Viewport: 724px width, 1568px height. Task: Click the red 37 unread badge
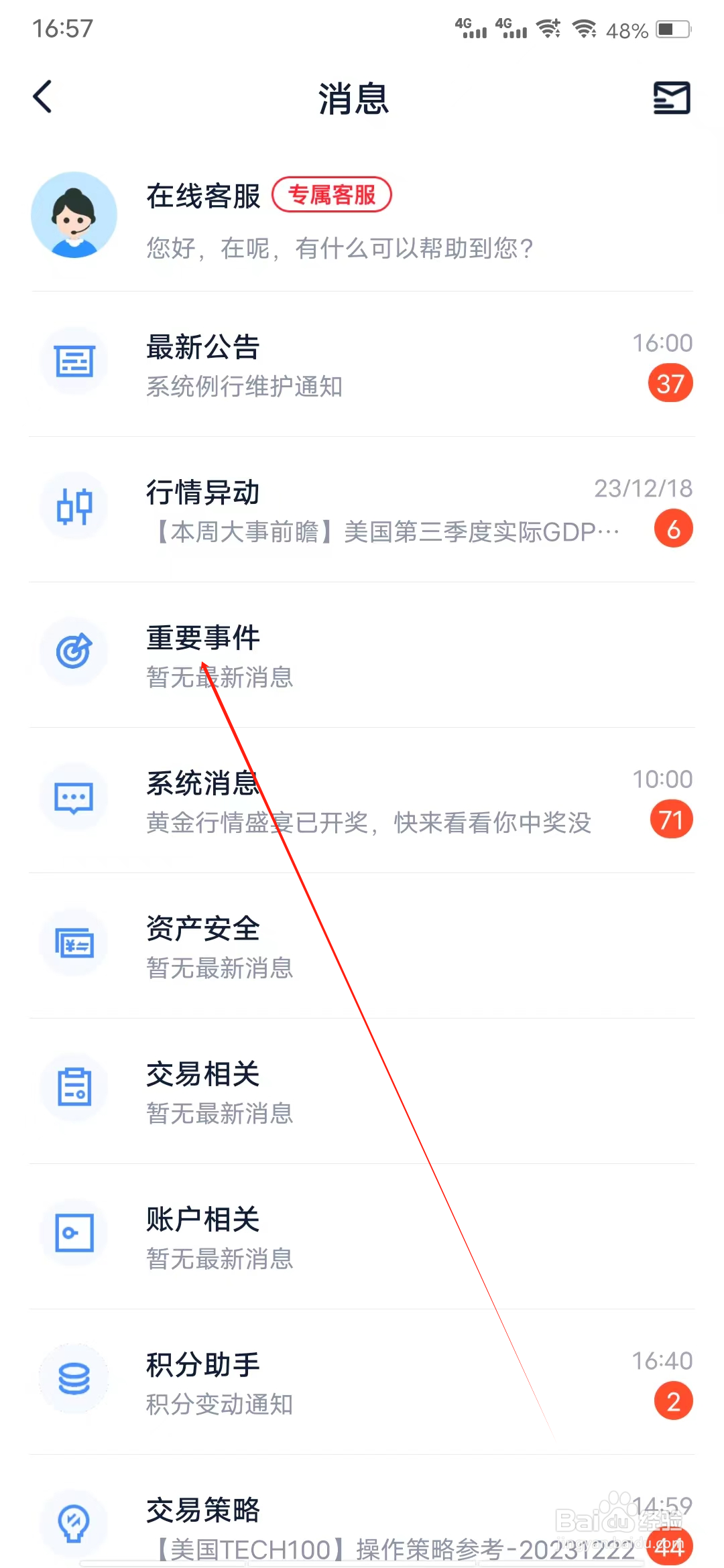(669, 383)
